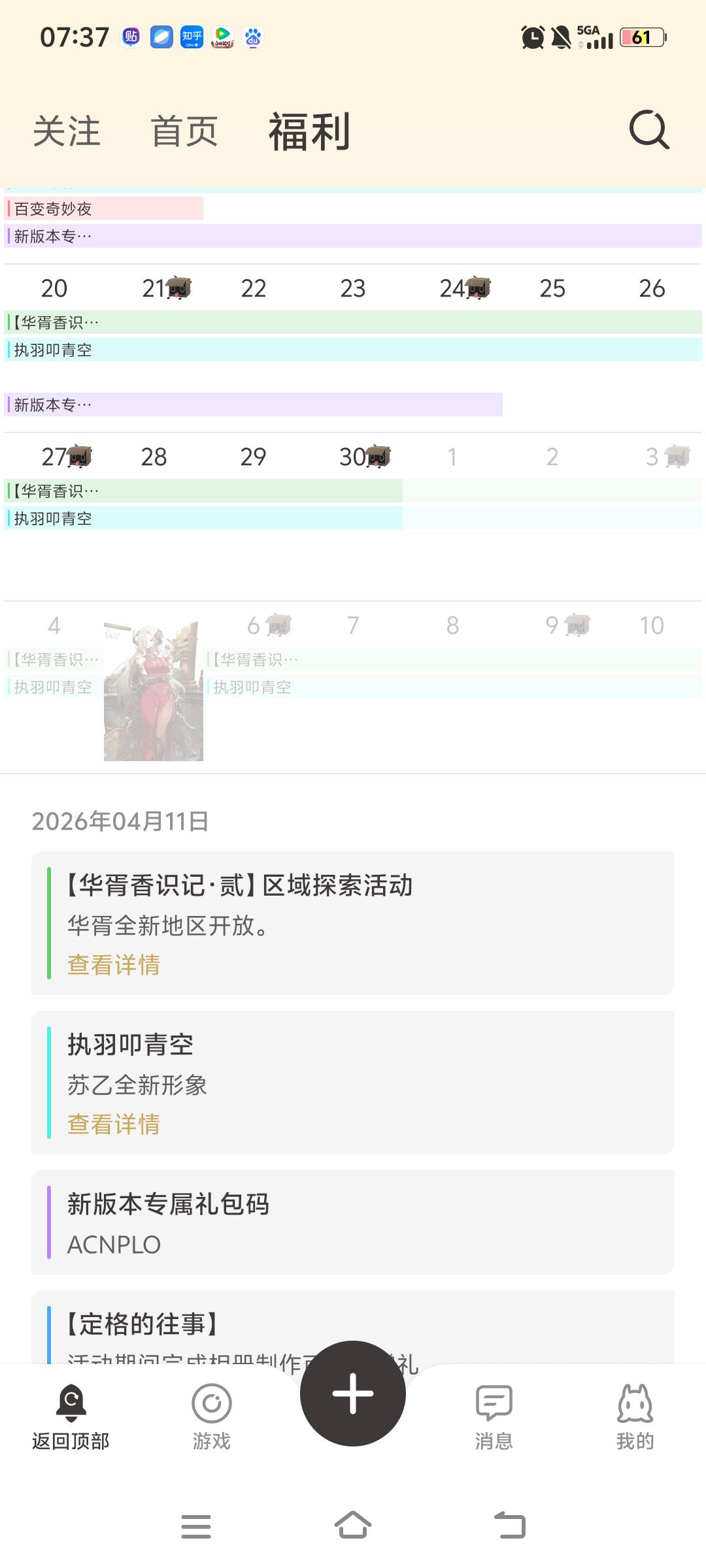Open the search icon

click(x=649, y=130)
